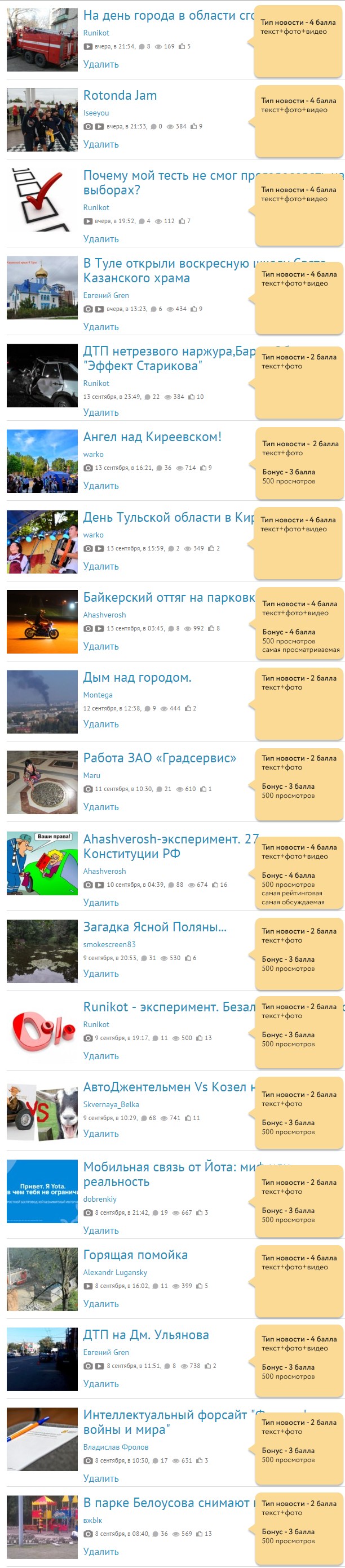345x1568 pixels.
Task: Delete the Мобильная связь от Йота post
Action: tap(100, 1231)
